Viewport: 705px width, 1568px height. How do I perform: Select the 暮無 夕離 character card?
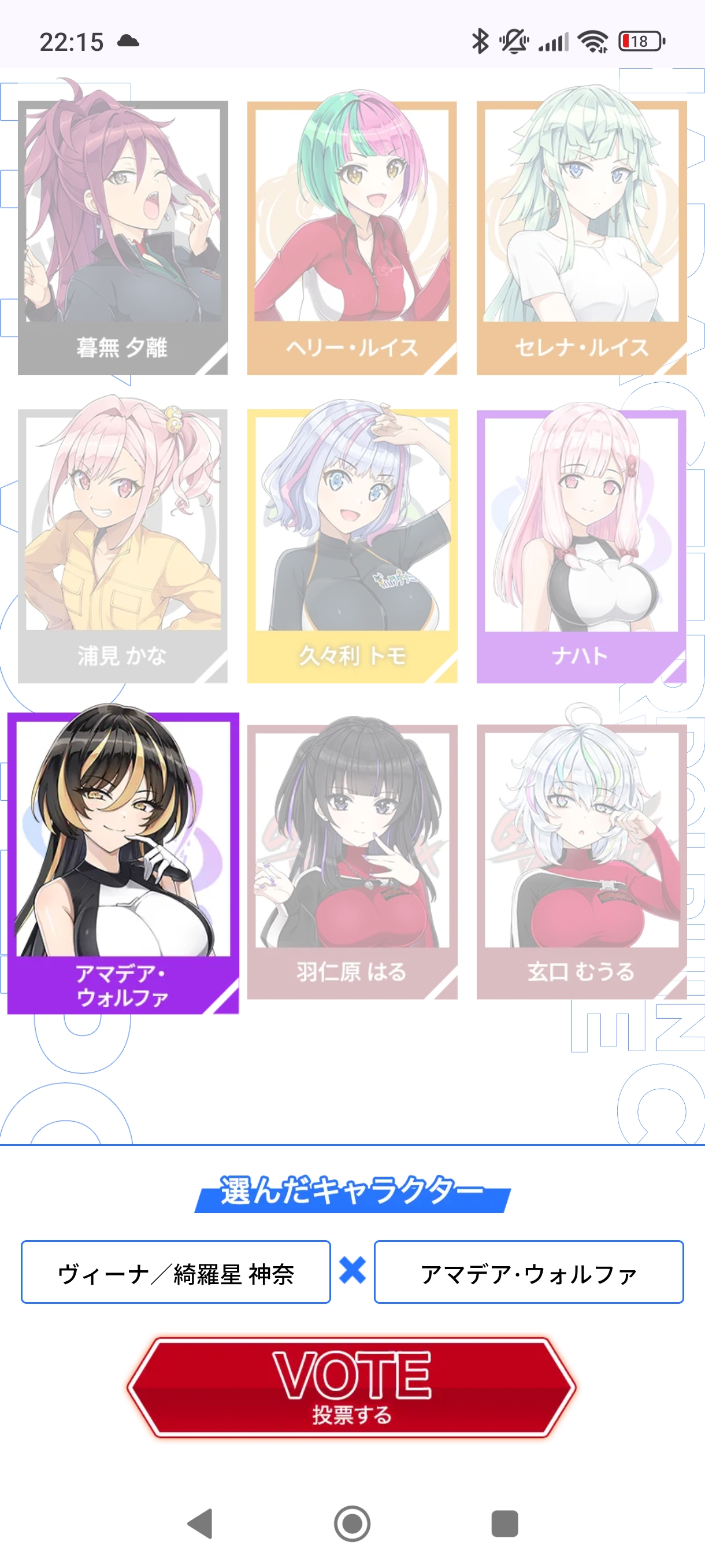123,238
